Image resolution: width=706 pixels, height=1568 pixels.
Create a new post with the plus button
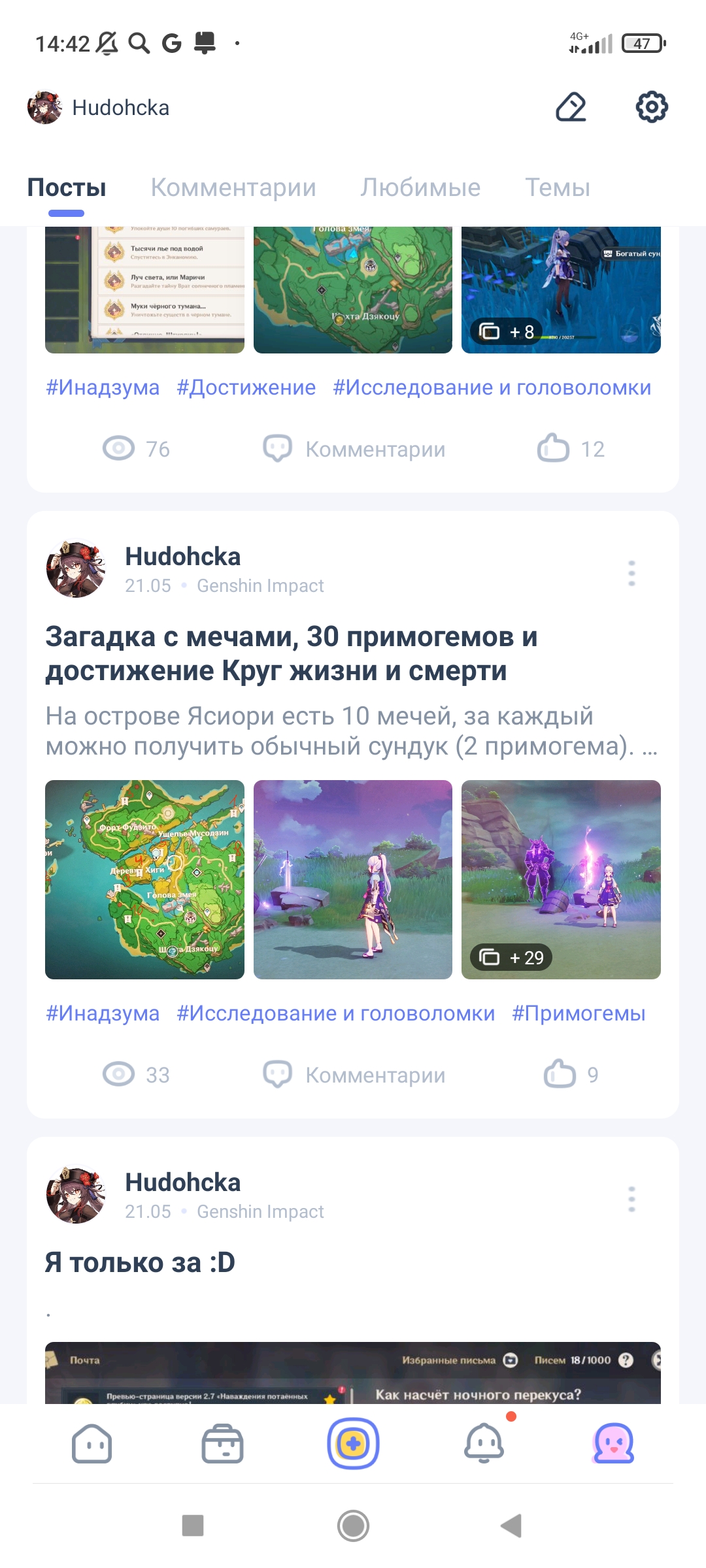353,1443
